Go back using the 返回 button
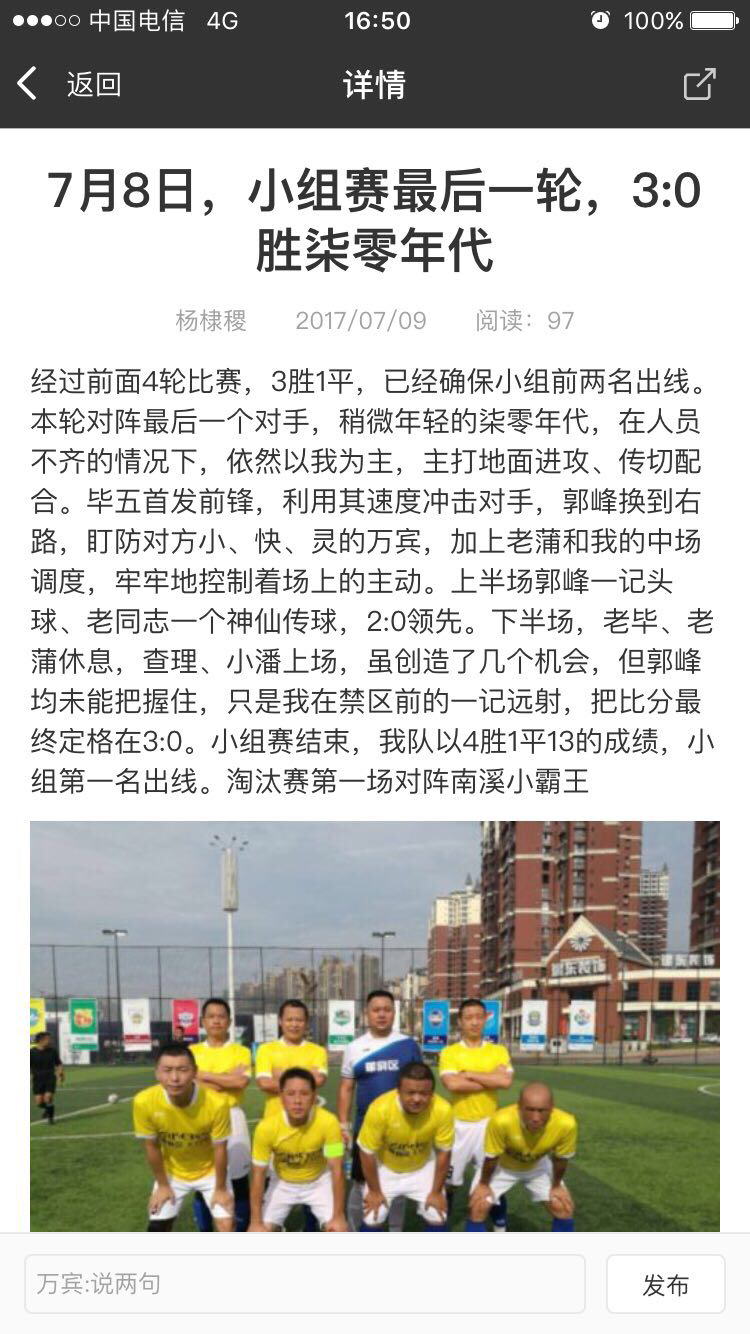The image size is (750, 1334). click(70, 84)
